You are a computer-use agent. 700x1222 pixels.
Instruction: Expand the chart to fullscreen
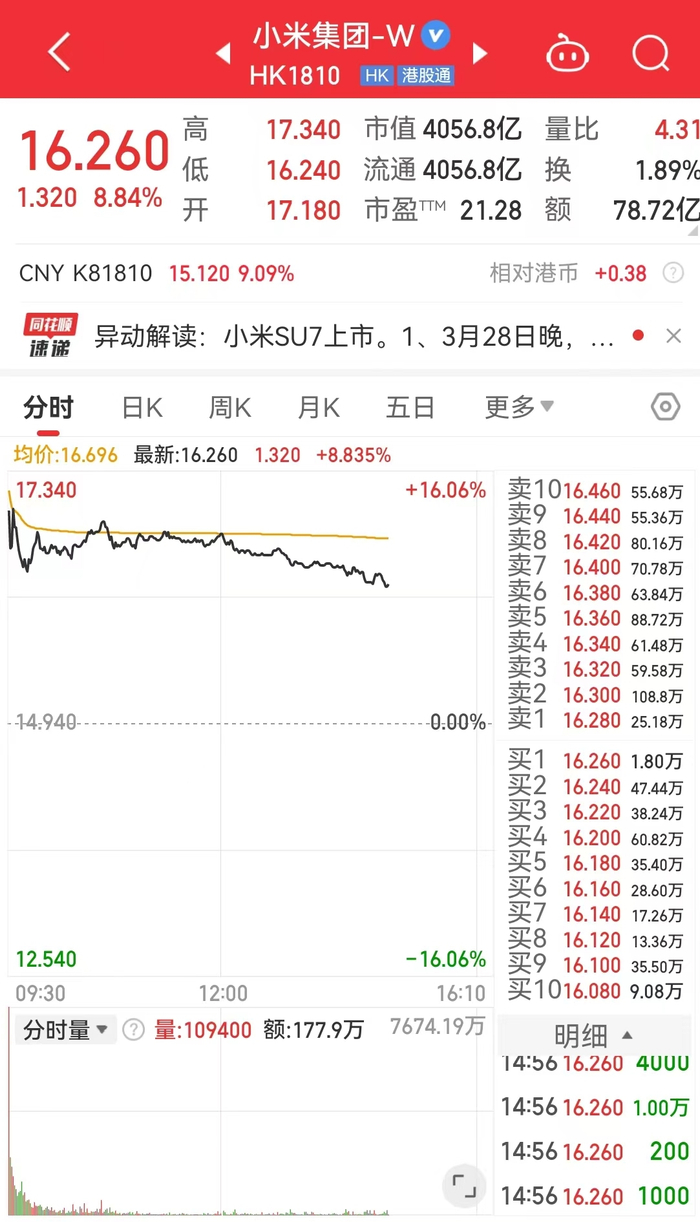click(x=465, y=1187)
